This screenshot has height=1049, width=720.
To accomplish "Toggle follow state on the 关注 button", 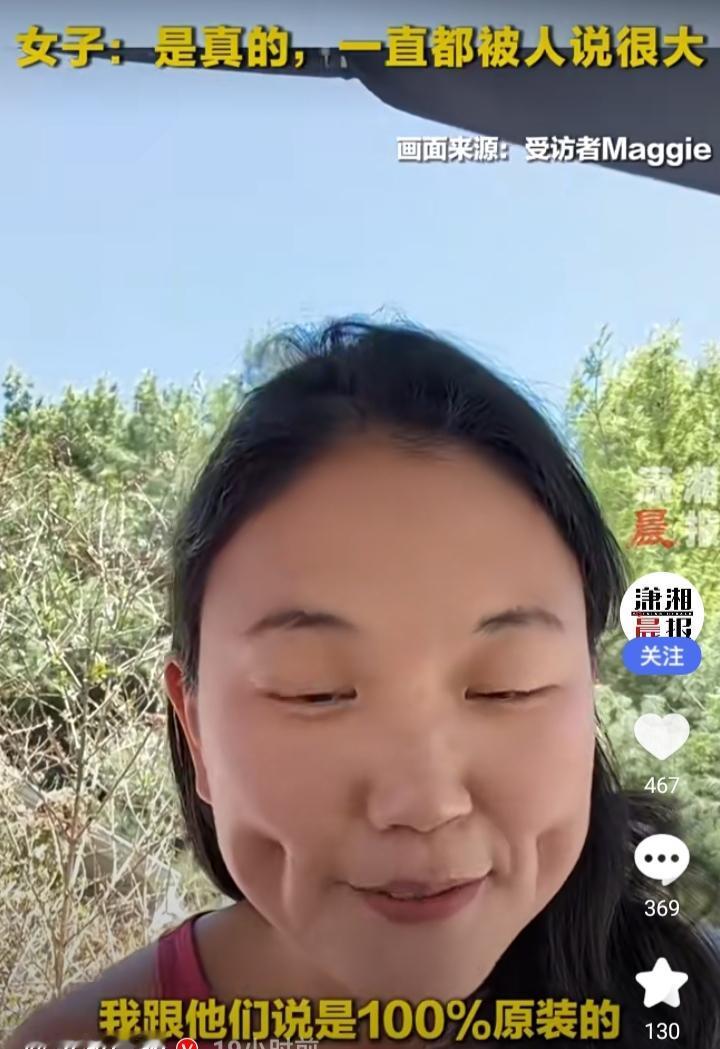I will click(x=660, y=657).
